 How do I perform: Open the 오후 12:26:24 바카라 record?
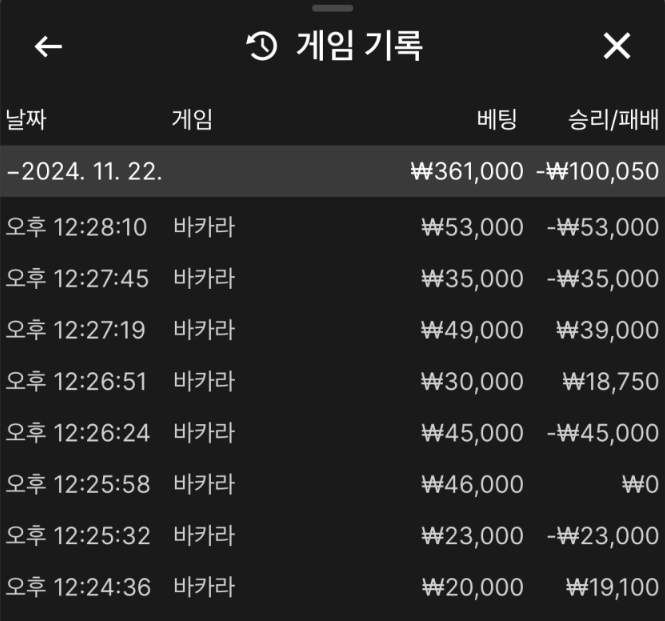(x=332, y=432)
